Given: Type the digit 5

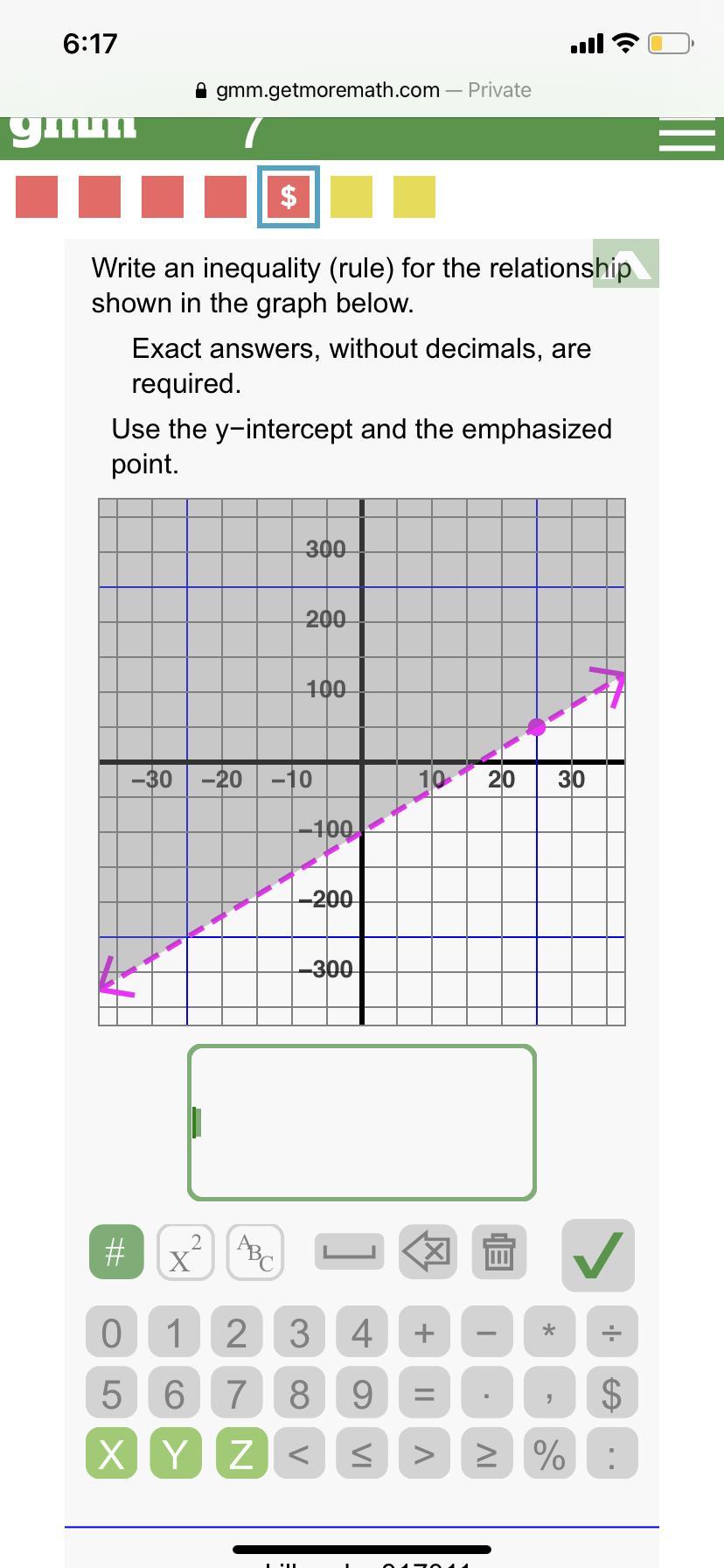Looking at the screenshot, I should tap(111, 1393).
